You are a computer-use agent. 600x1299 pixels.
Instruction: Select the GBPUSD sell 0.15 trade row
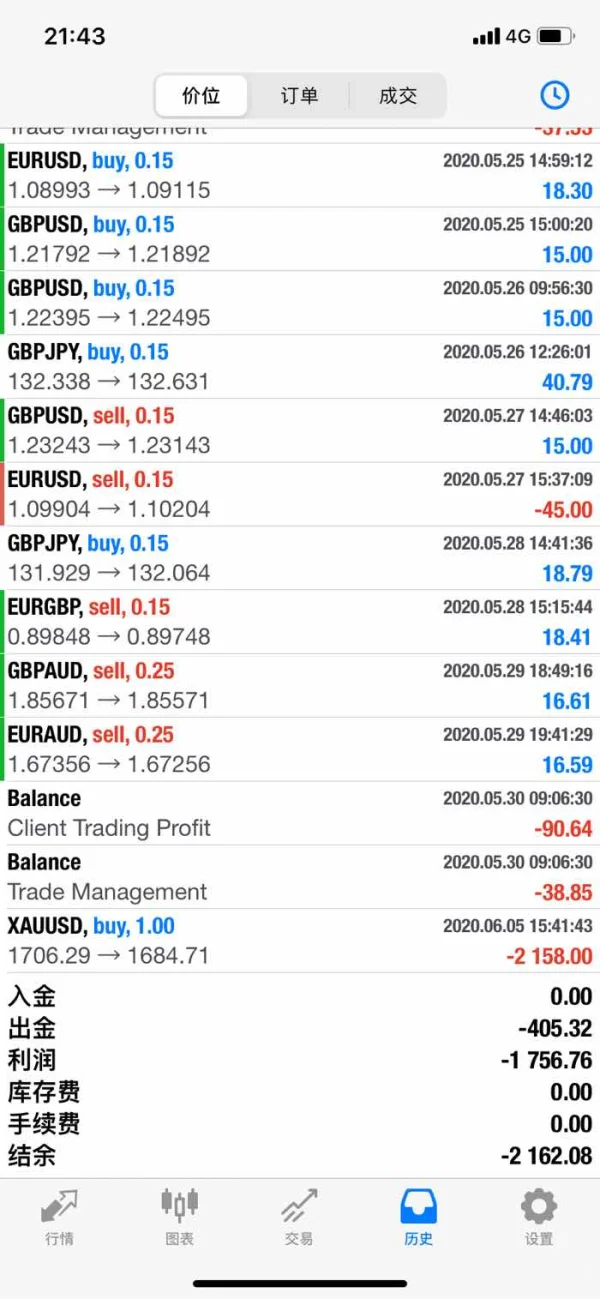300,431
